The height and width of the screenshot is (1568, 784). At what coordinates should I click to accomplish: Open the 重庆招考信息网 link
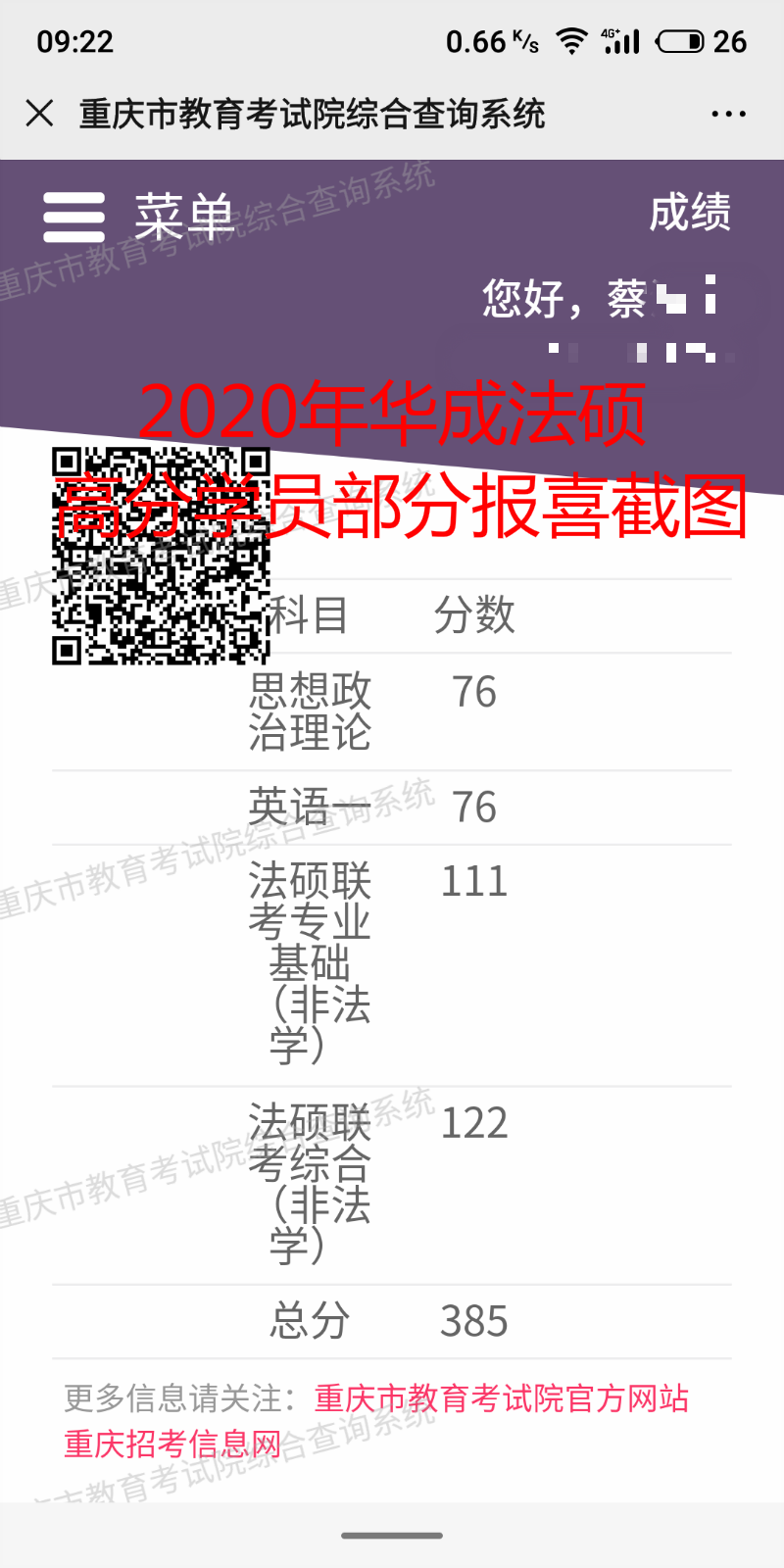pos(172,1444)
